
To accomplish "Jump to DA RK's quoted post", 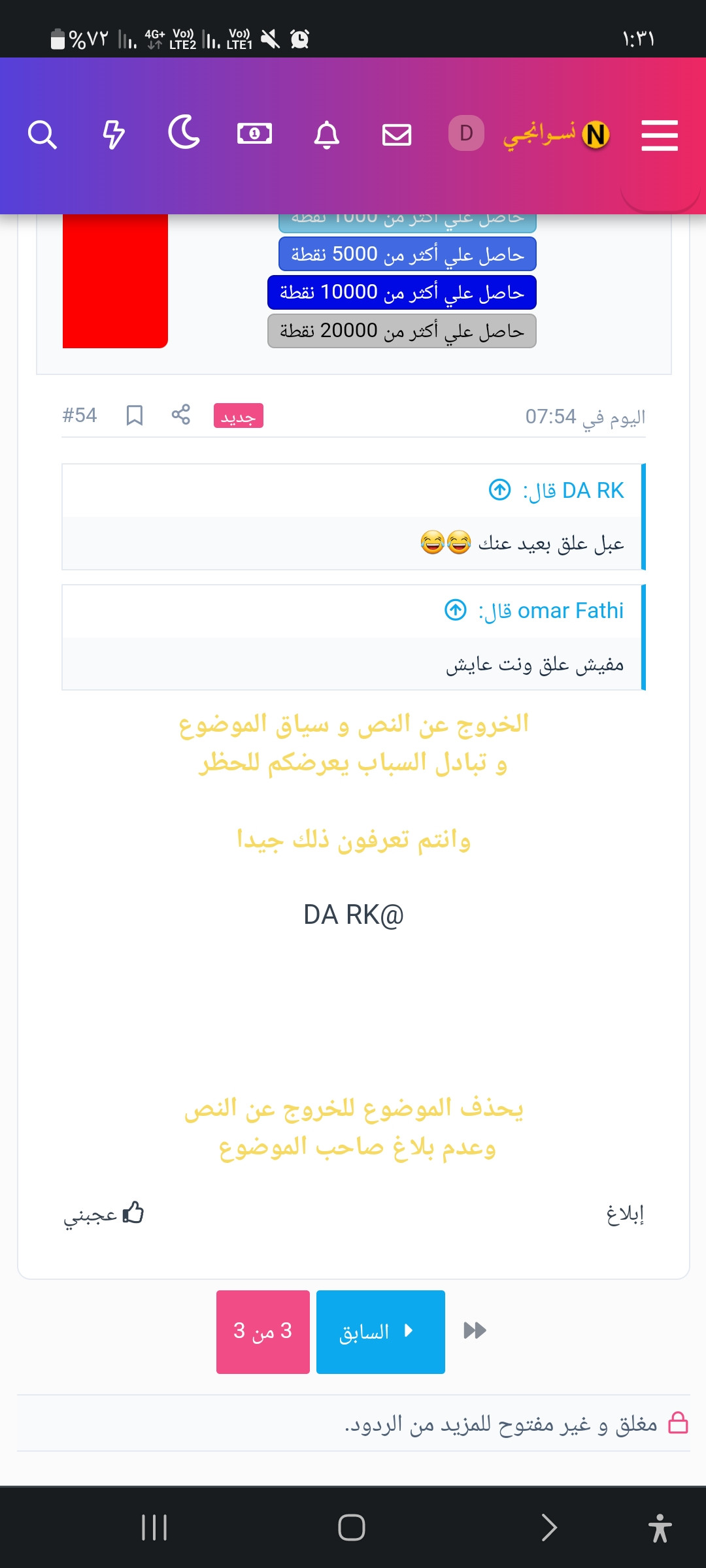I will click(x=500, y=489).
